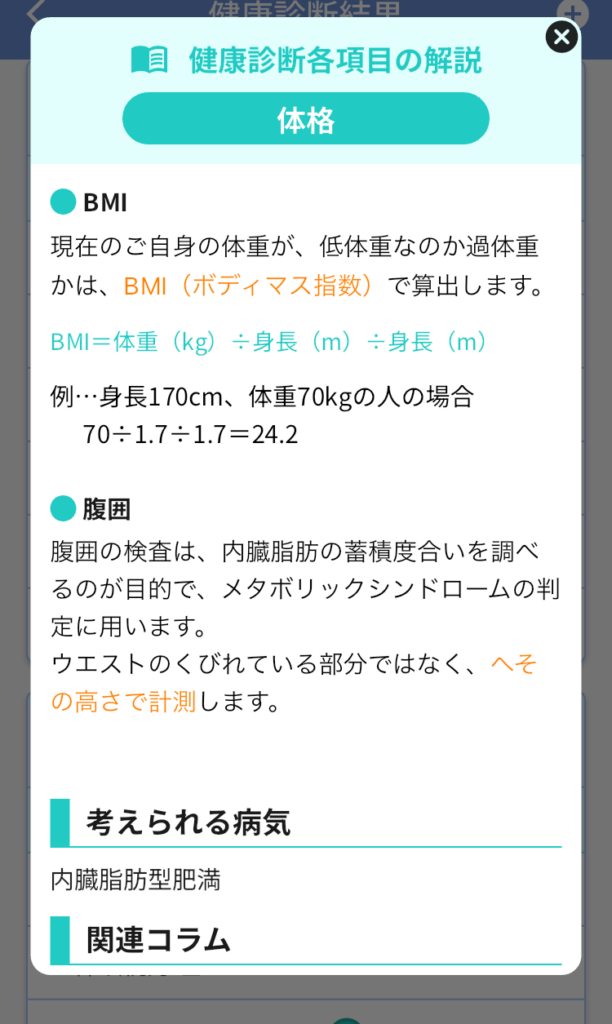
Task: Close the health check explanation dialog
Action: tap(562, 37)
